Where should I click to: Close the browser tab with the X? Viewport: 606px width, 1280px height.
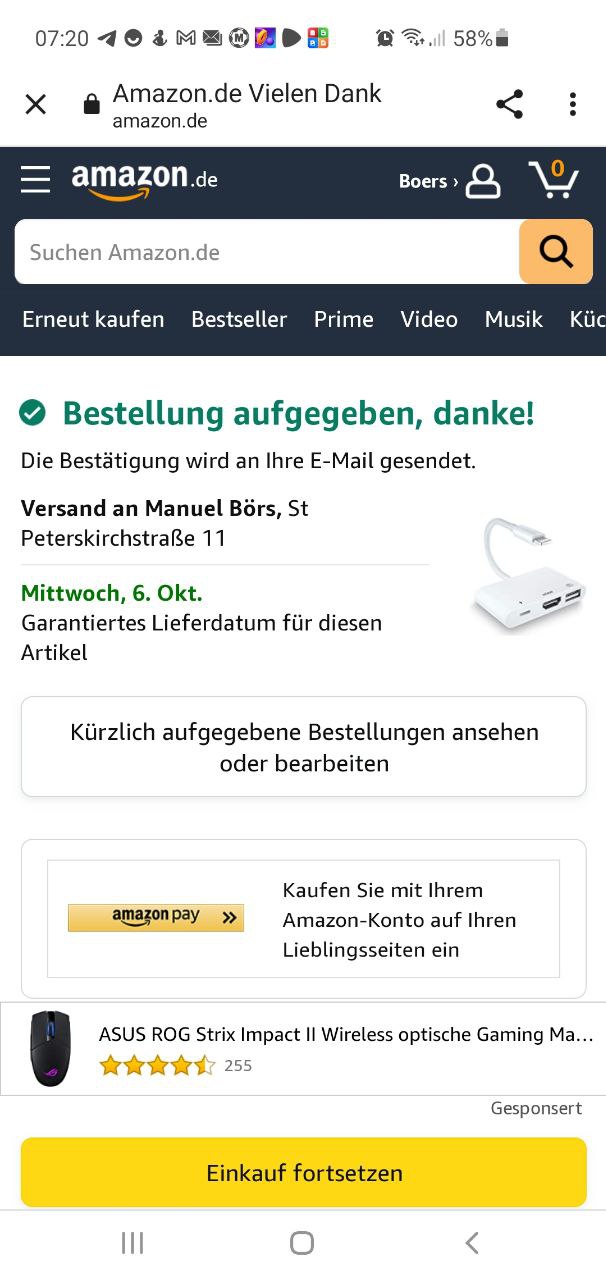(x=35, y=104)
